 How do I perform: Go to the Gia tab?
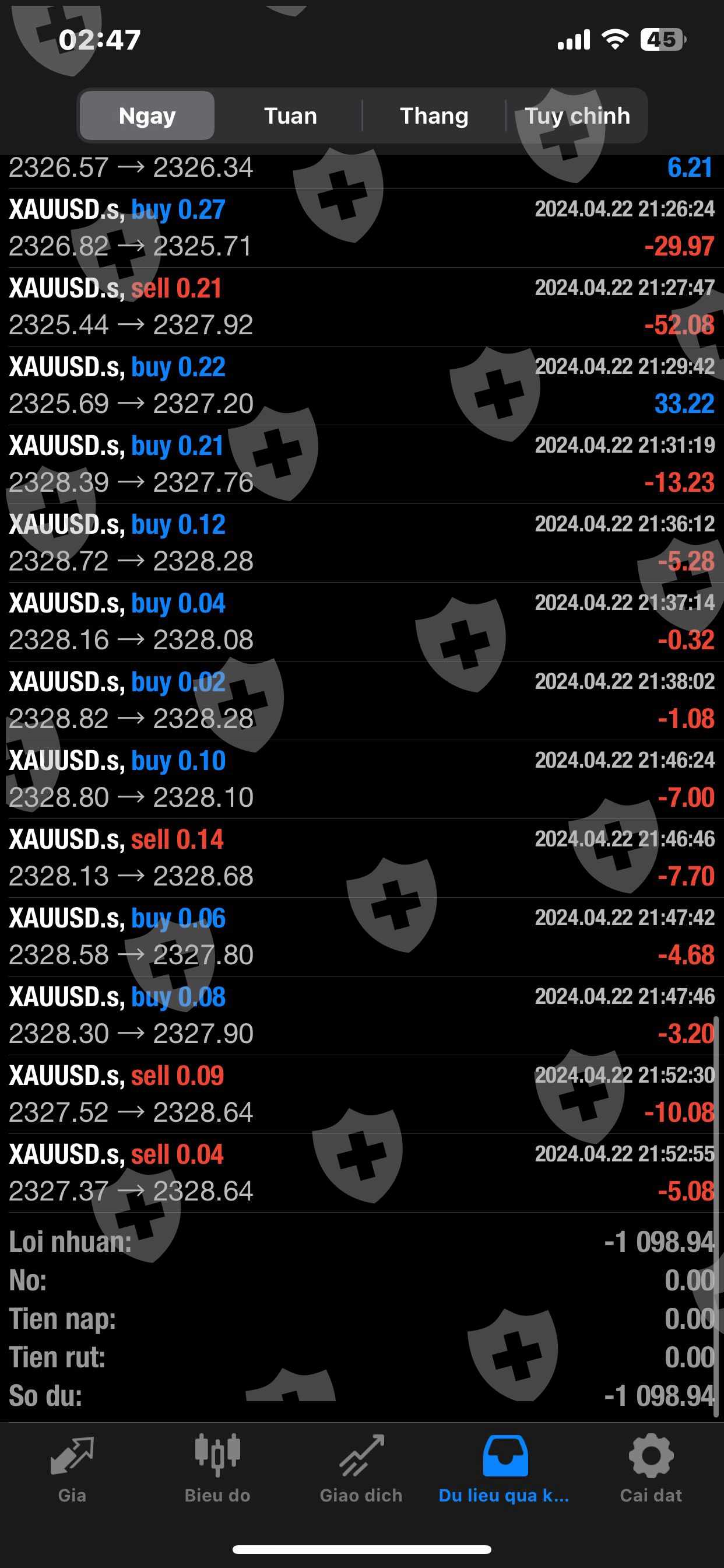pos(72,1468)
